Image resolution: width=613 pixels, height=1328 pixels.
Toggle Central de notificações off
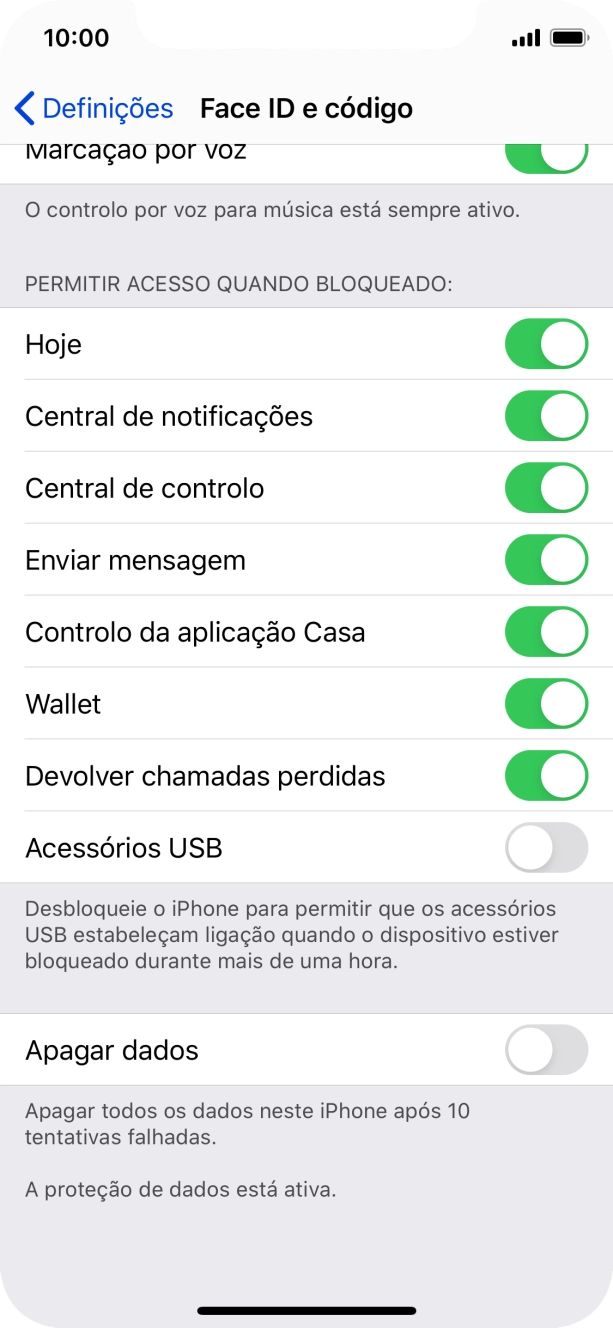(x=545, y=416)
